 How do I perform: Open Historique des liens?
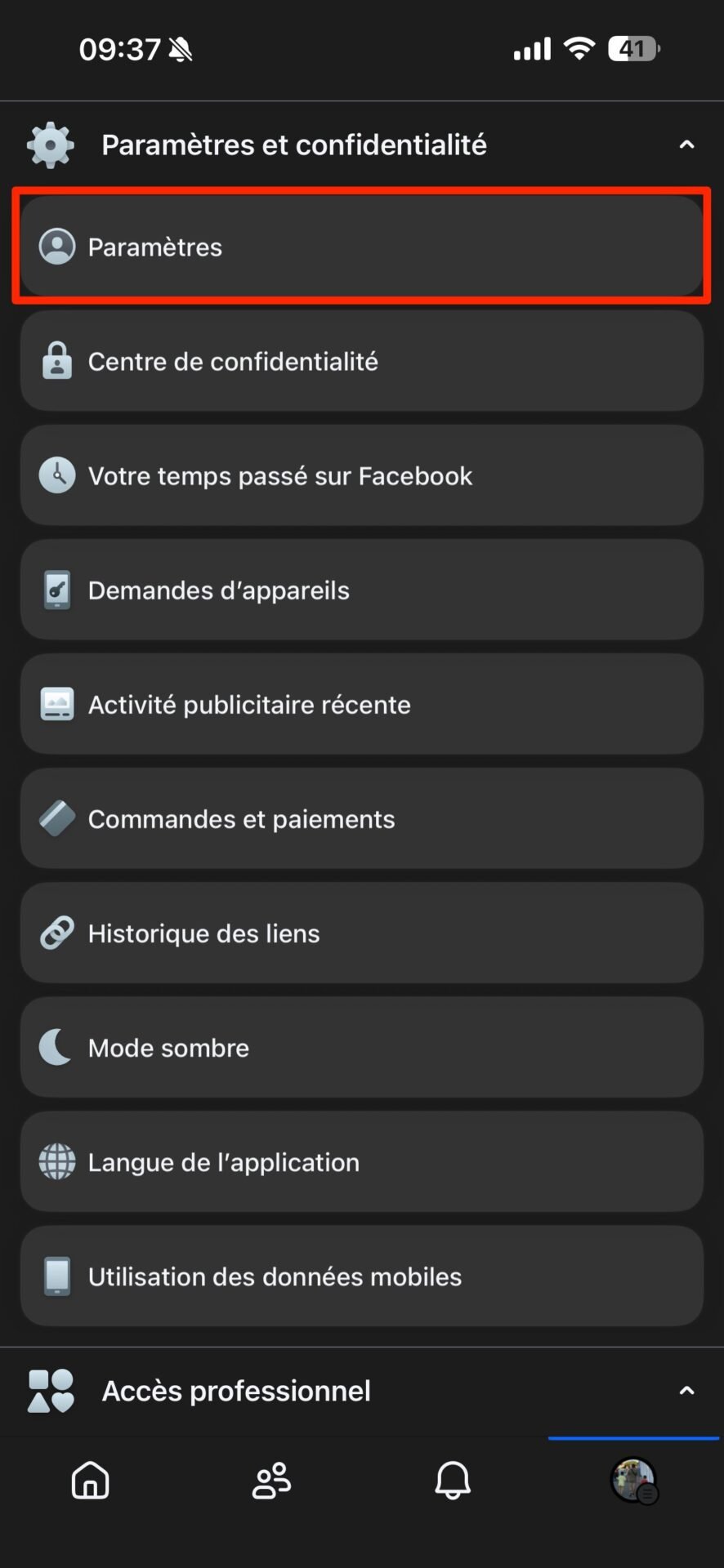(362, 933)
